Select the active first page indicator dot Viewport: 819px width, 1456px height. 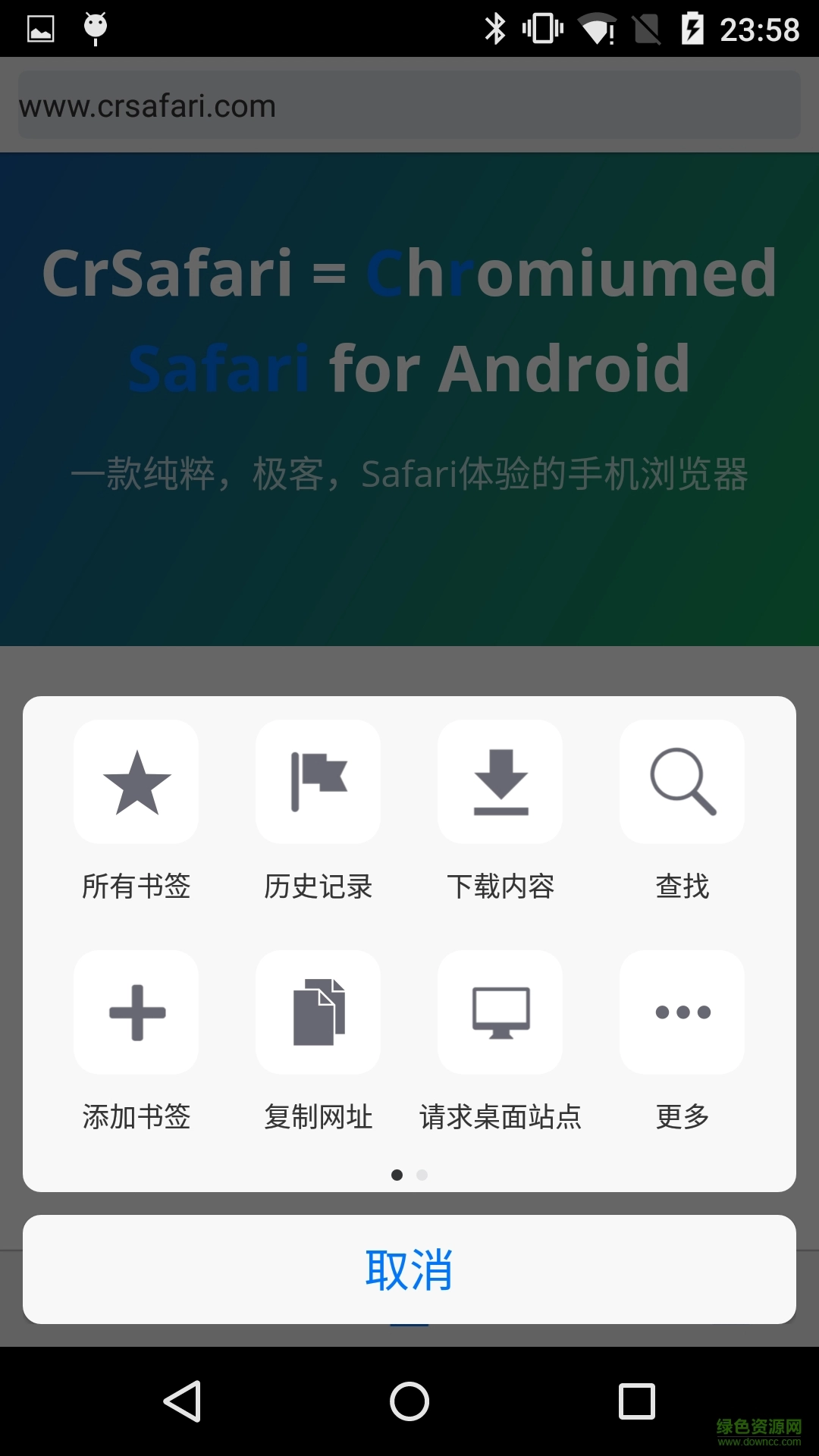[x=397, y=1175]
